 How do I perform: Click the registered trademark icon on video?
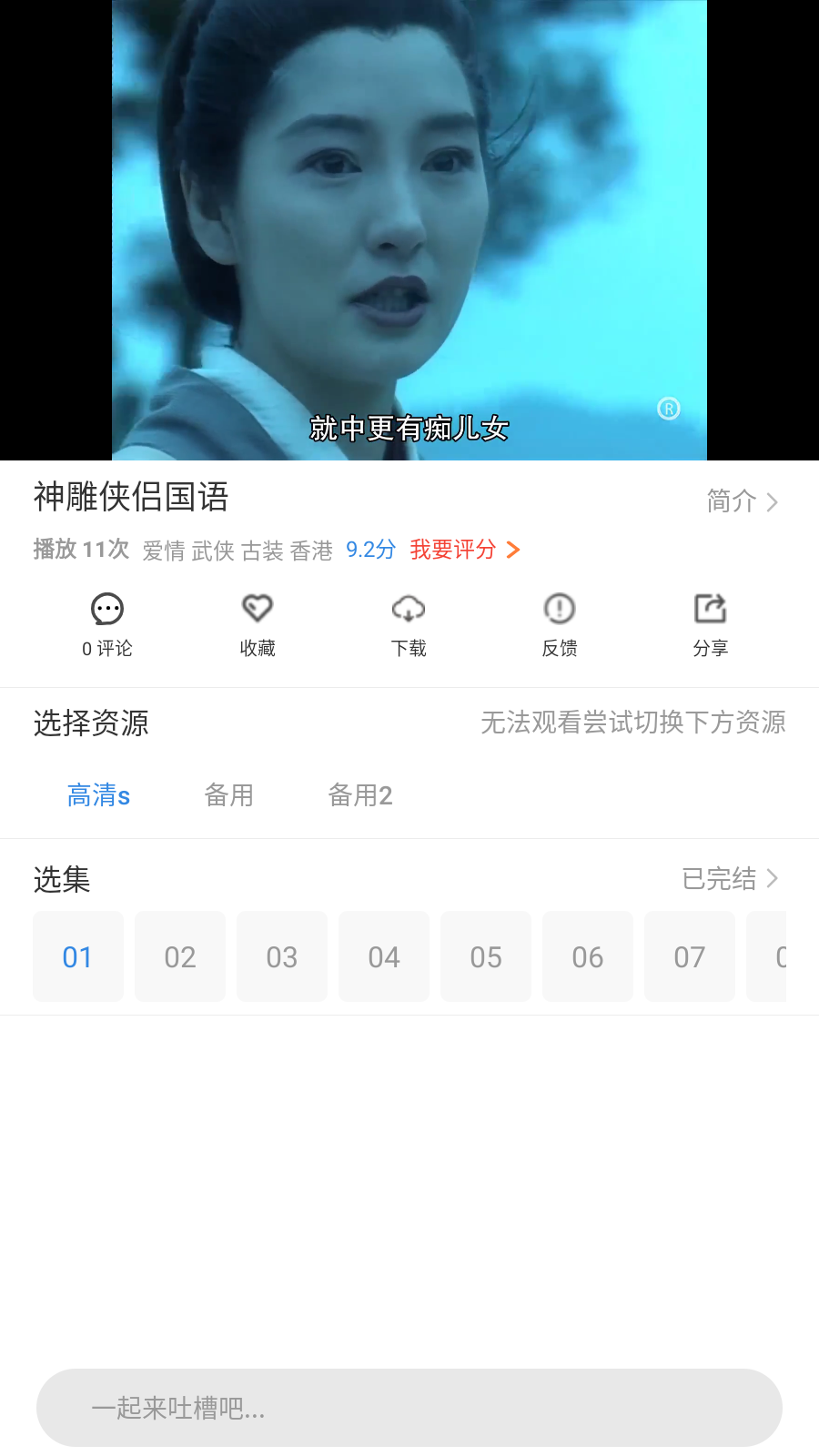668,409
